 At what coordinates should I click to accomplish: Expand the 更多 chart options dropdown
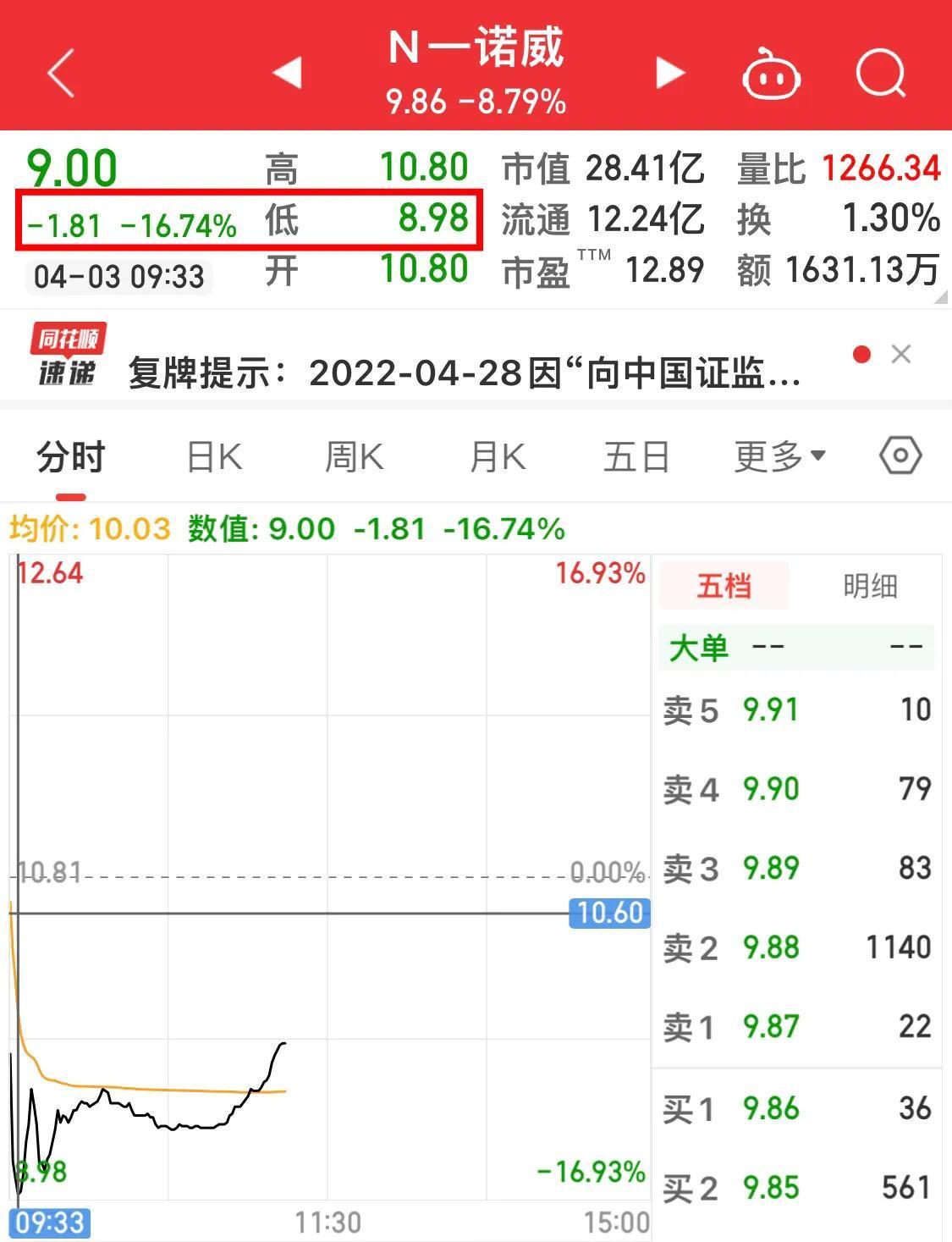[779, 457]
